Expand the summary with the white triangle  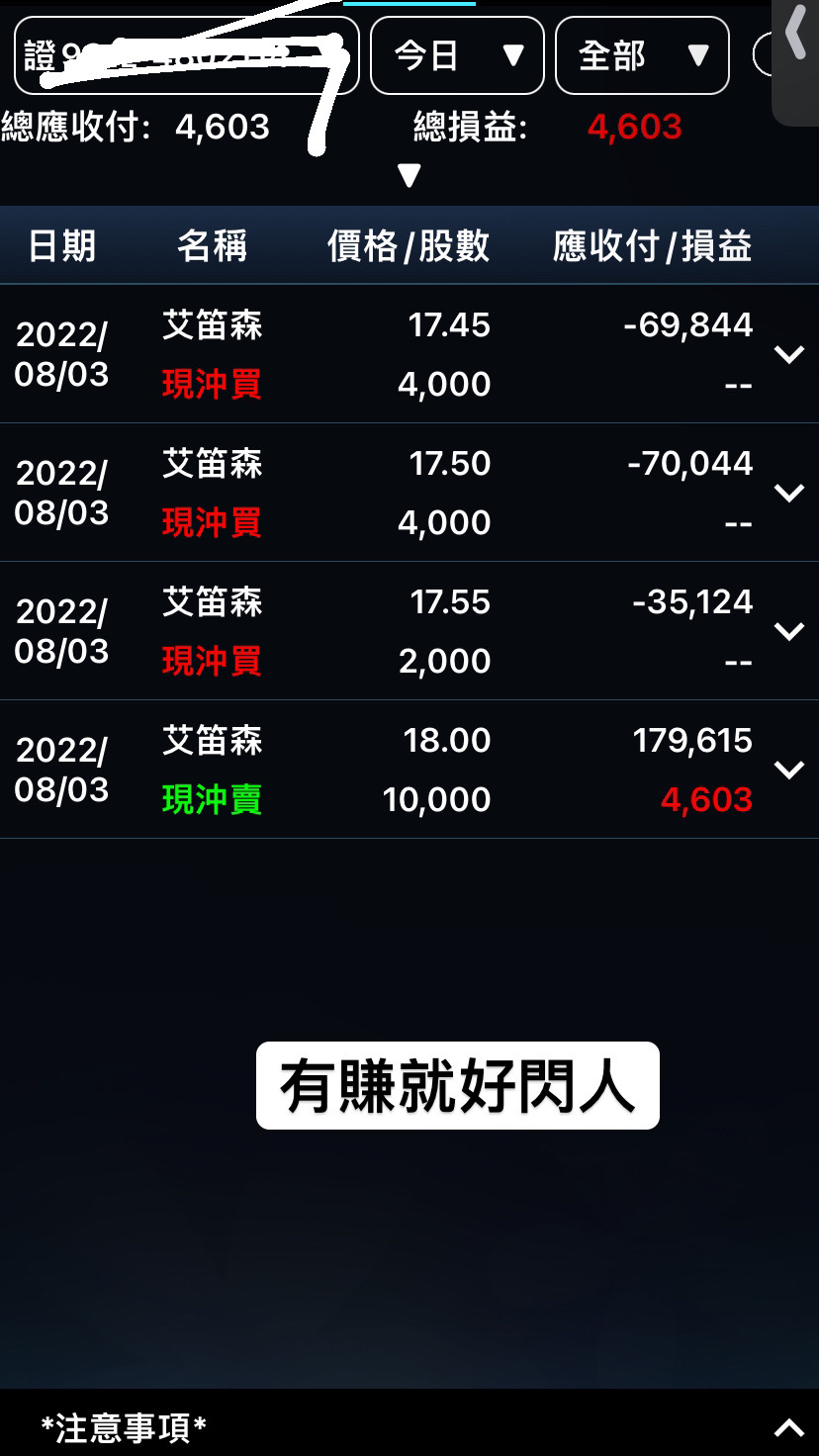tap(409, 176)
